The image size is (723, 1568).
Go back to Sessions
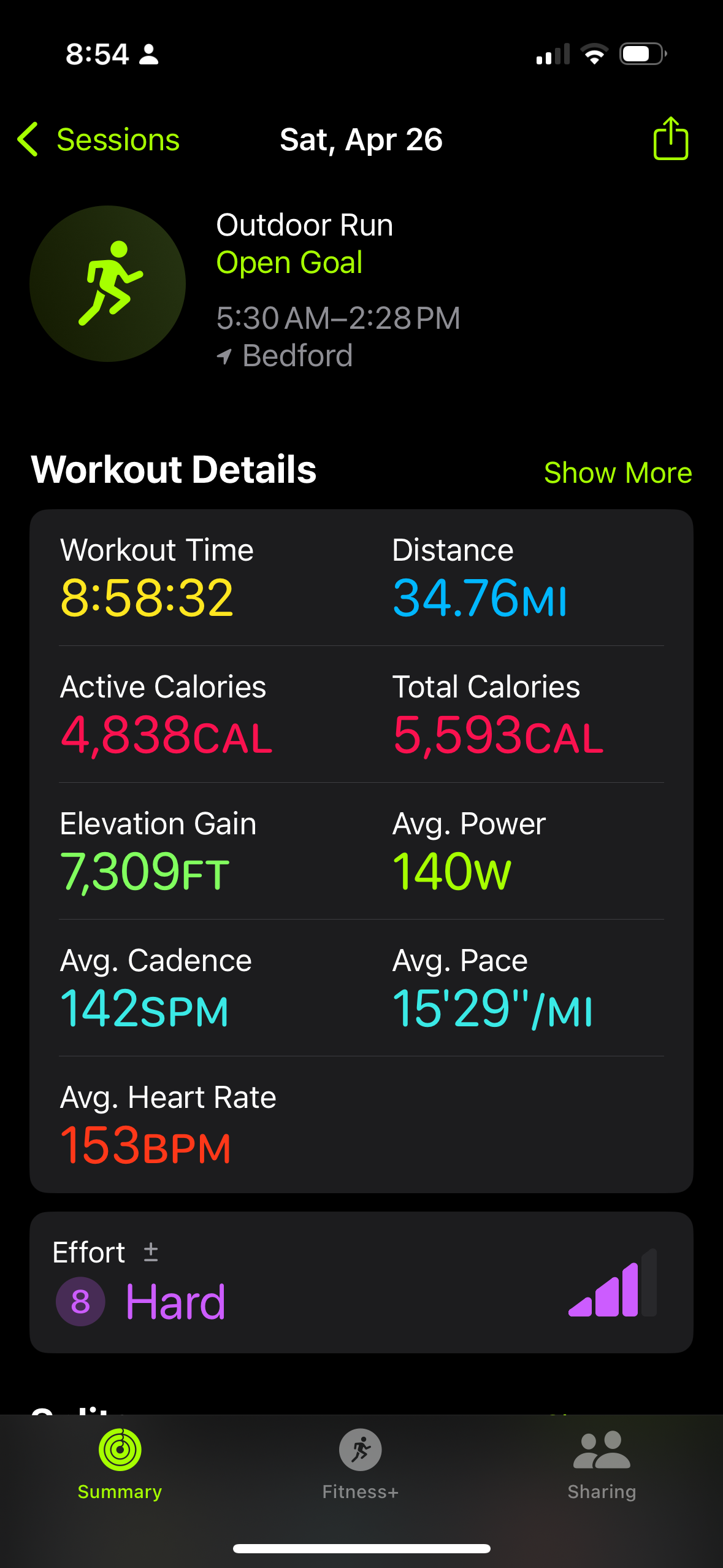tap(98, 140)
